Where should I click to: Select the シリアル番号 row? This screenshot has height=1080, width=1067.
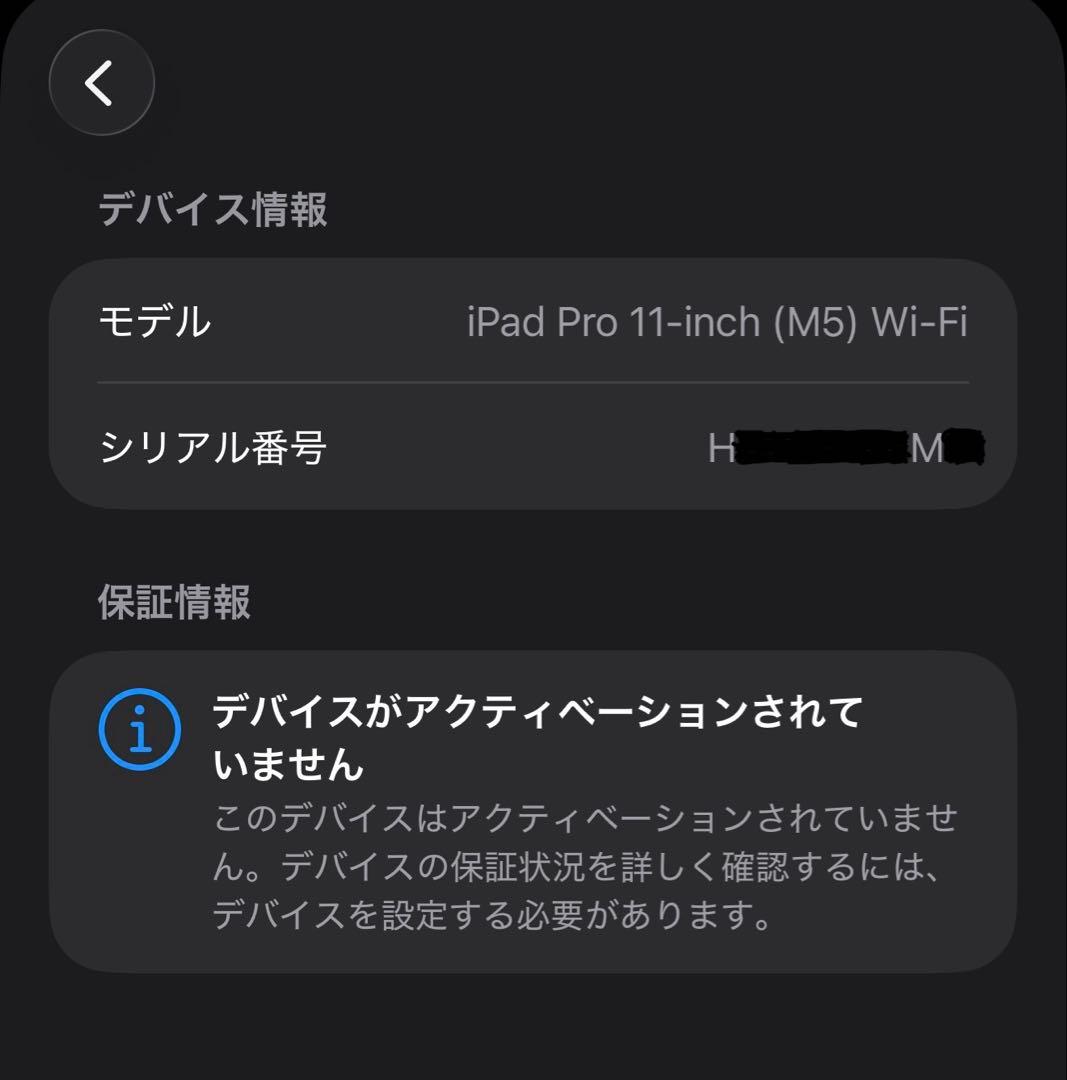pyautogui.click(x=533, y=445)
